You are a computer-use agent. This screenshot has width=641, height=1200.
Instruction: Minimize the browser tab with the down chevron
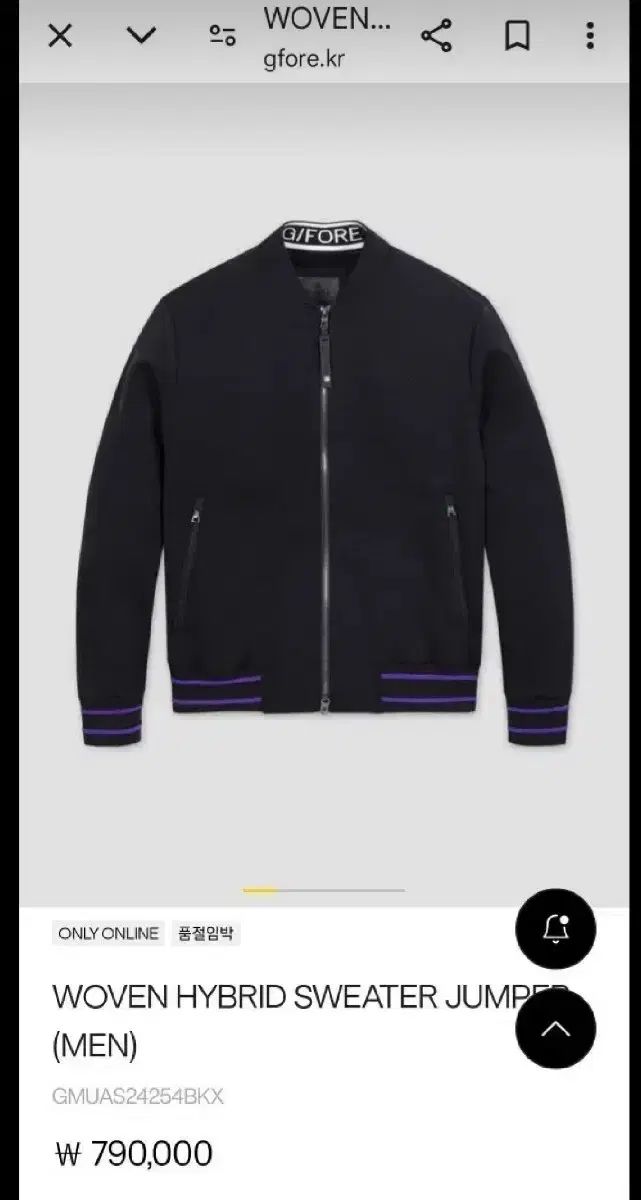143,37
